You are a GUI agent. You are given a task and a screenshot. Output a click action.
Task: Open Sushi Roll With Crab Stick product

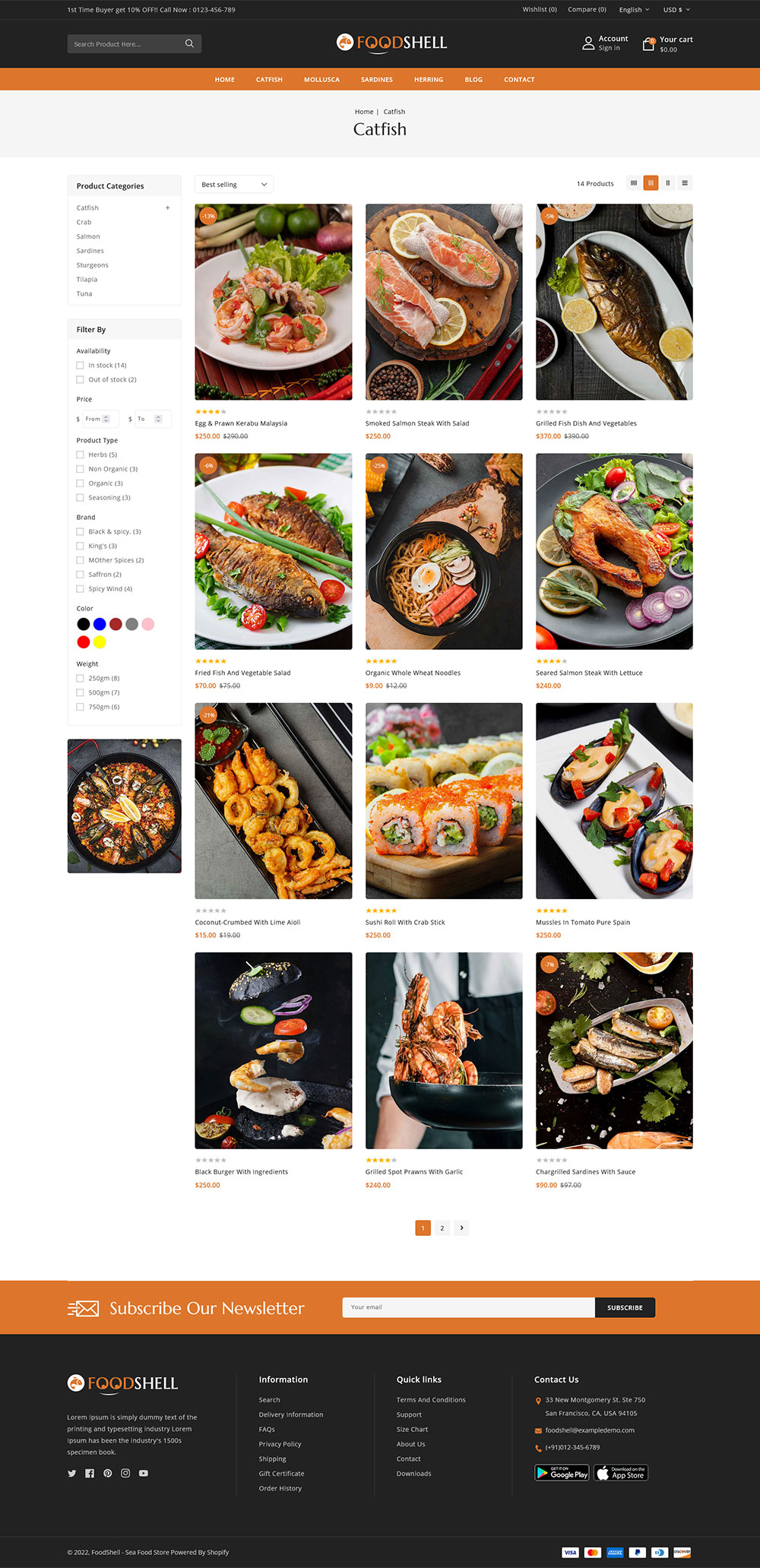click(405, 923)
